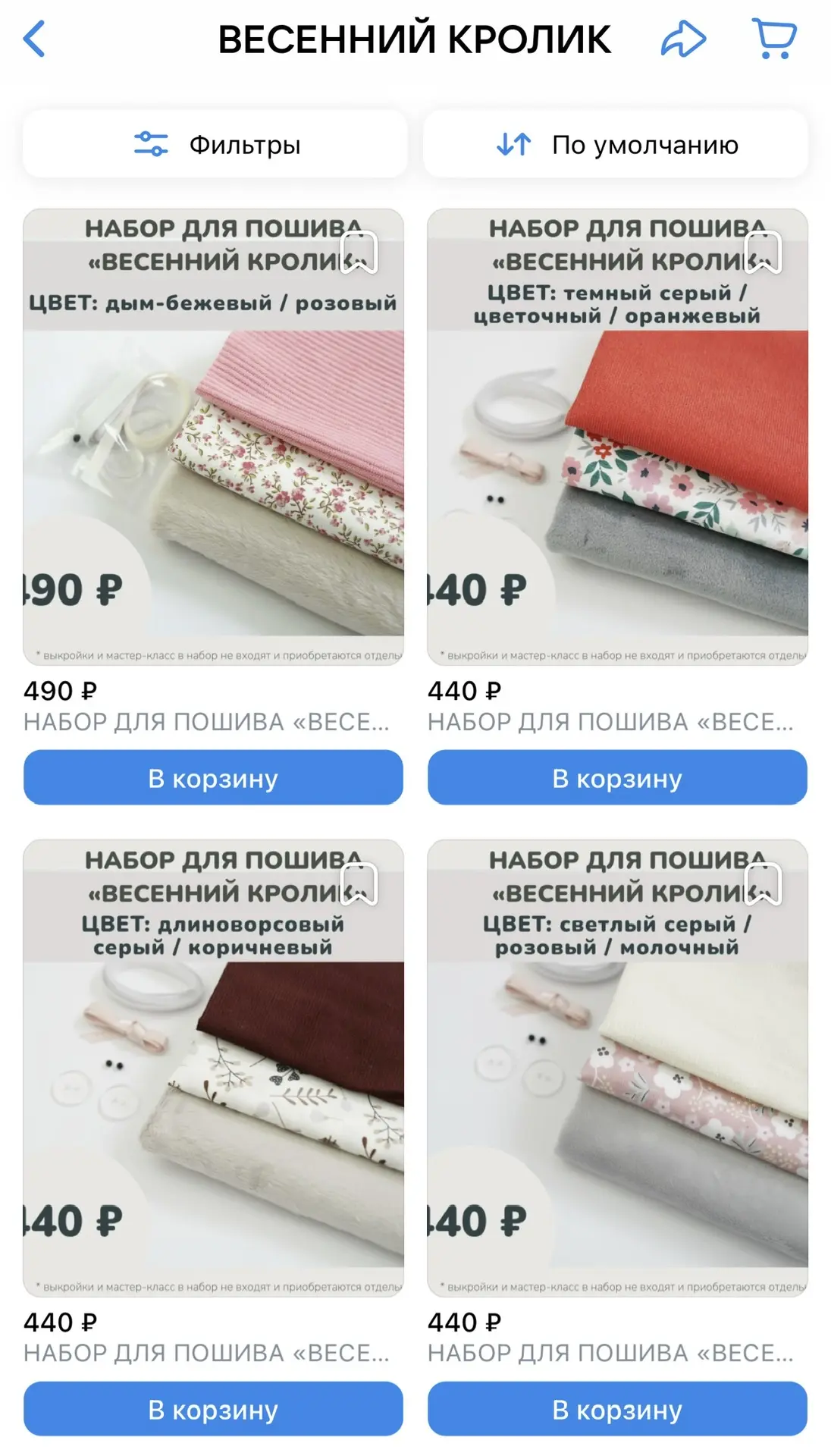Add the 490 ₽ дым-бежевый set to cart
831x1456 pixels.
click(x=213, y=778)
